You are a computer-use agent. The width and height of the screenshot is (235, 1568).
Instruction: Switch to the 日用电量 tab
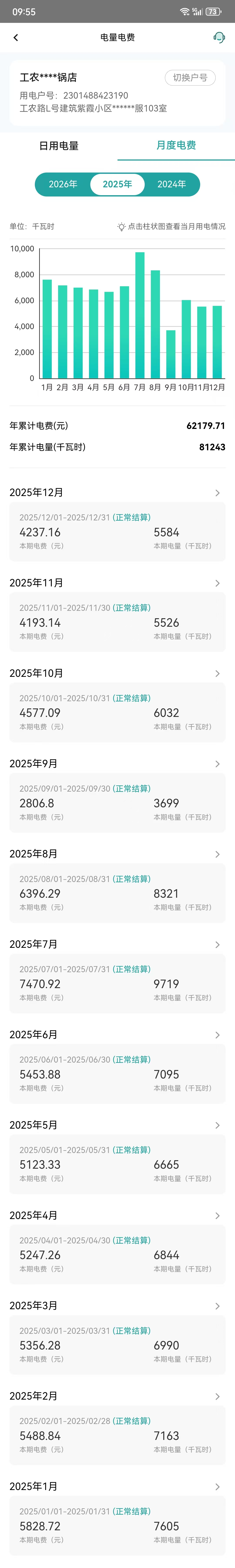point(59,146)
